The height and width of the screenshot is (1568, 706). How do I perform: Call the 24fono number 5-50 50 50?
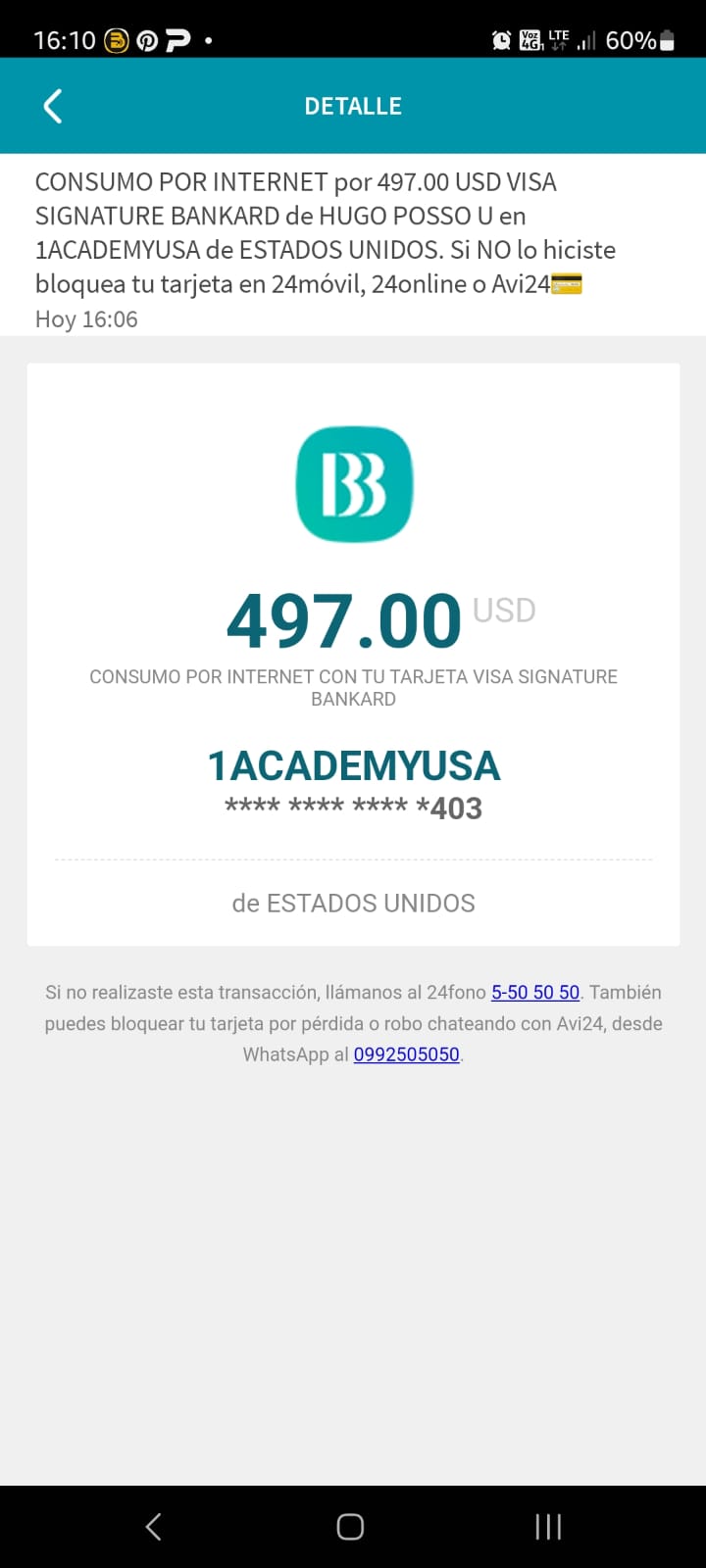535,992
